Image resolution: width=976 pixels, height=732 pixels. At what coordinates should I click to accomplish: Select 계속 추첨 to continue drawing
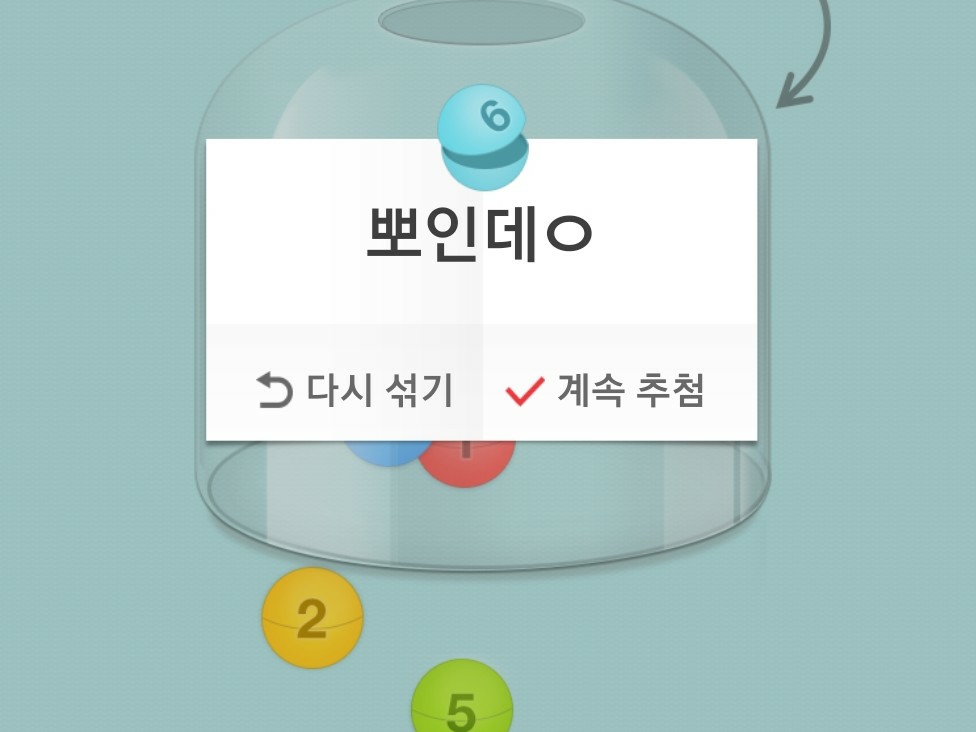pos(606,391)
